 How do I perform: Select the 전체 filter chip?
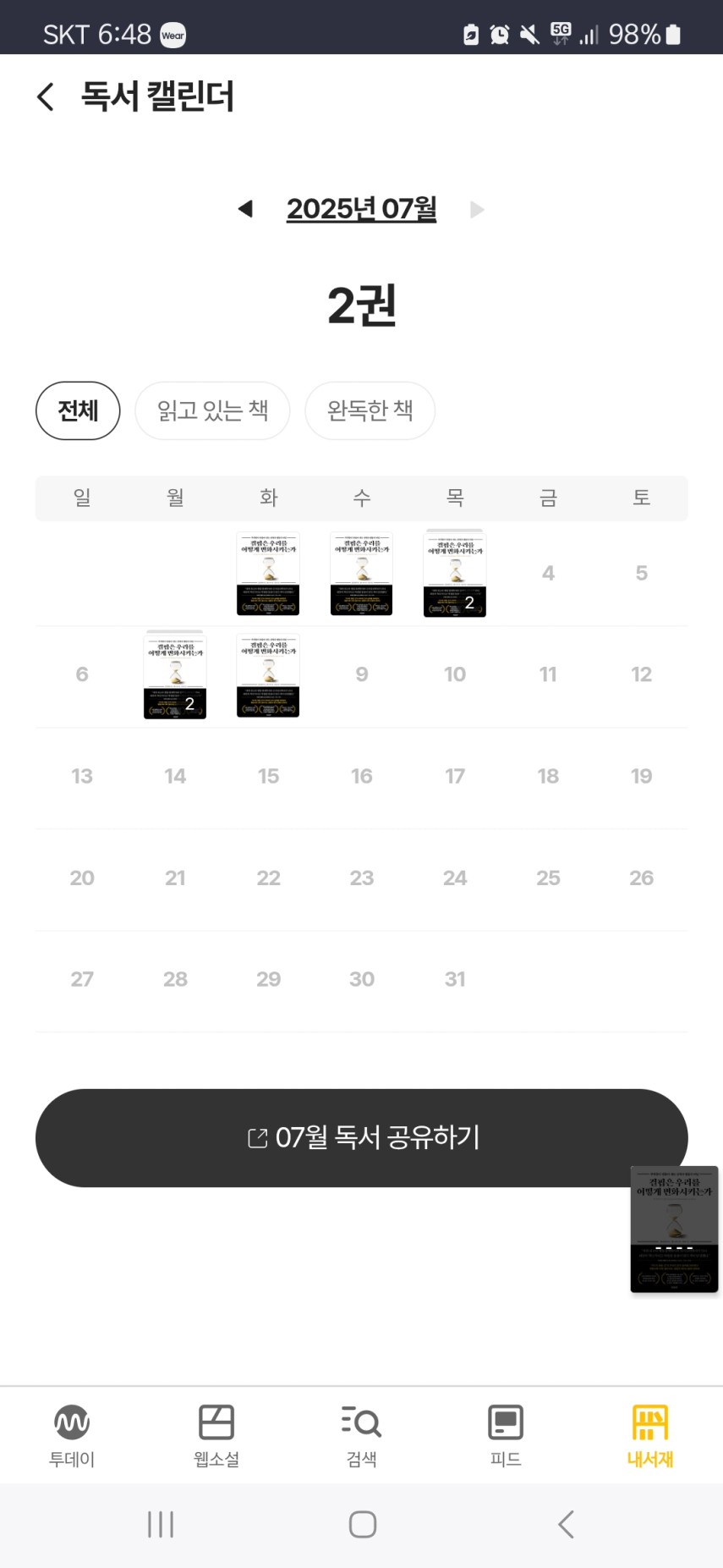click(x=78, y=410)
